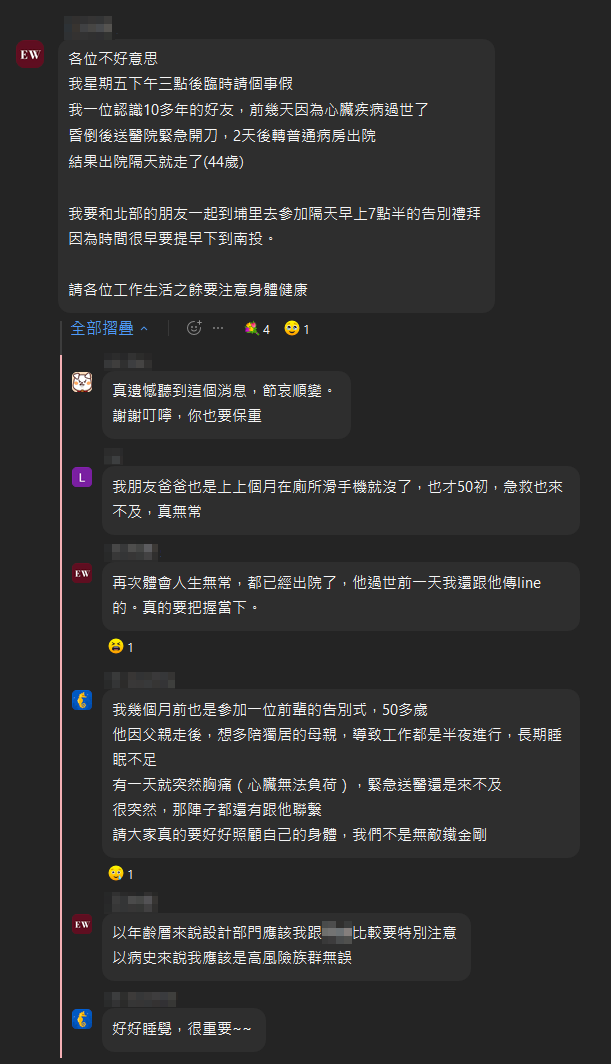Collapse the thread via 全部摺疊
Image resolution: width=611 pixels, height=1064 pixels.
pyautogui.click(x=109, y=328)
